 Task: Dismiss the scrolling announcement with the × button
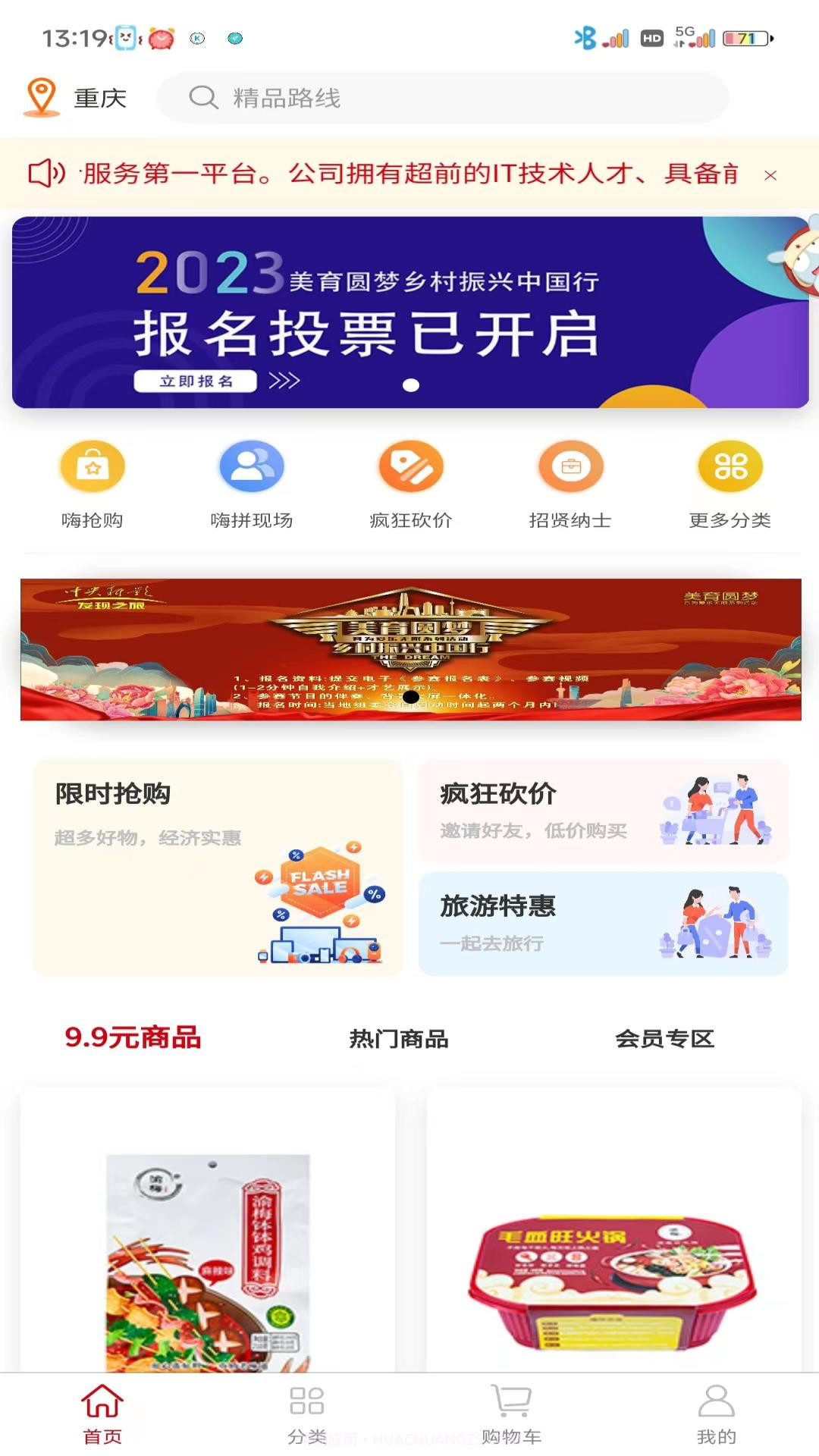click(771, 174)
